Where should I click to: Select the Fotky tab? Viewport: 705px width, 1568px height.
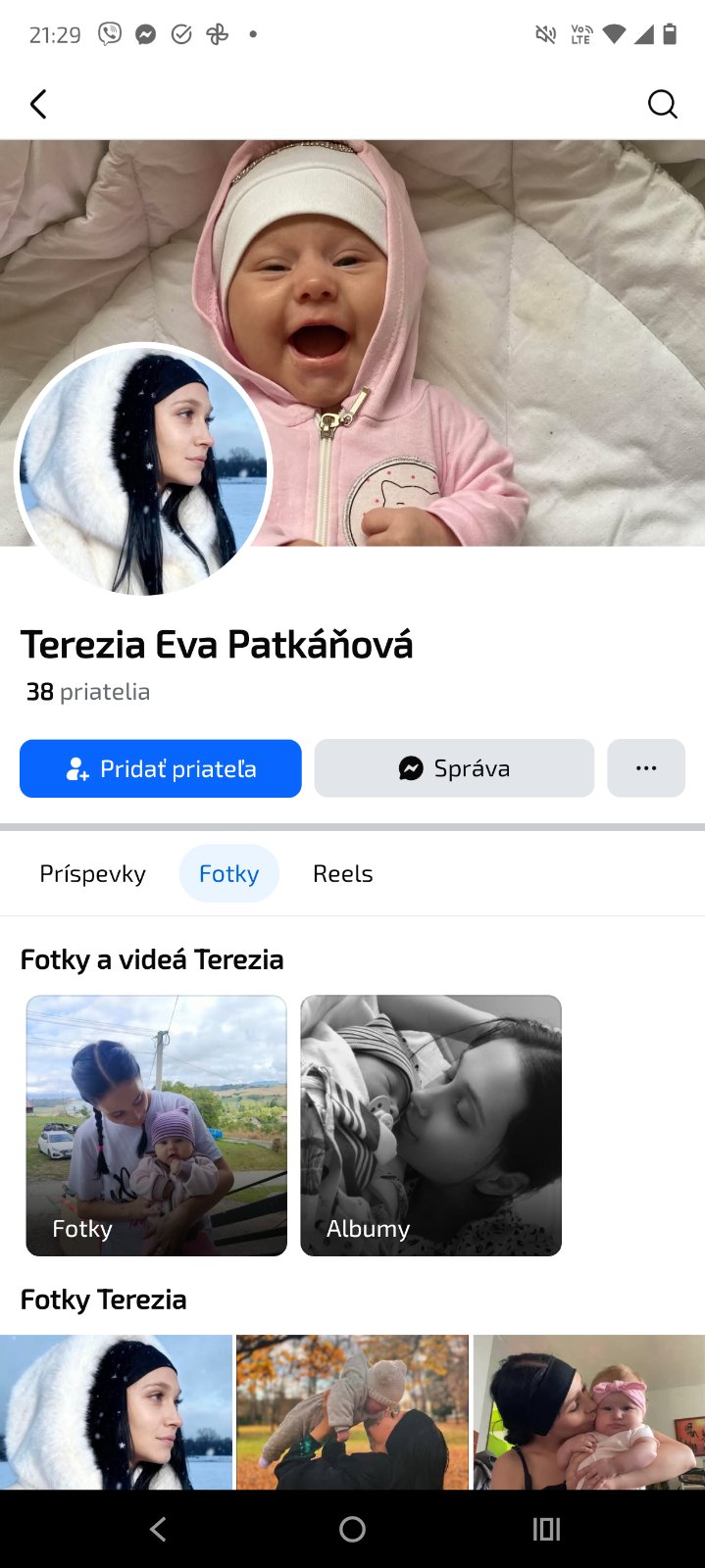point(229,873)
